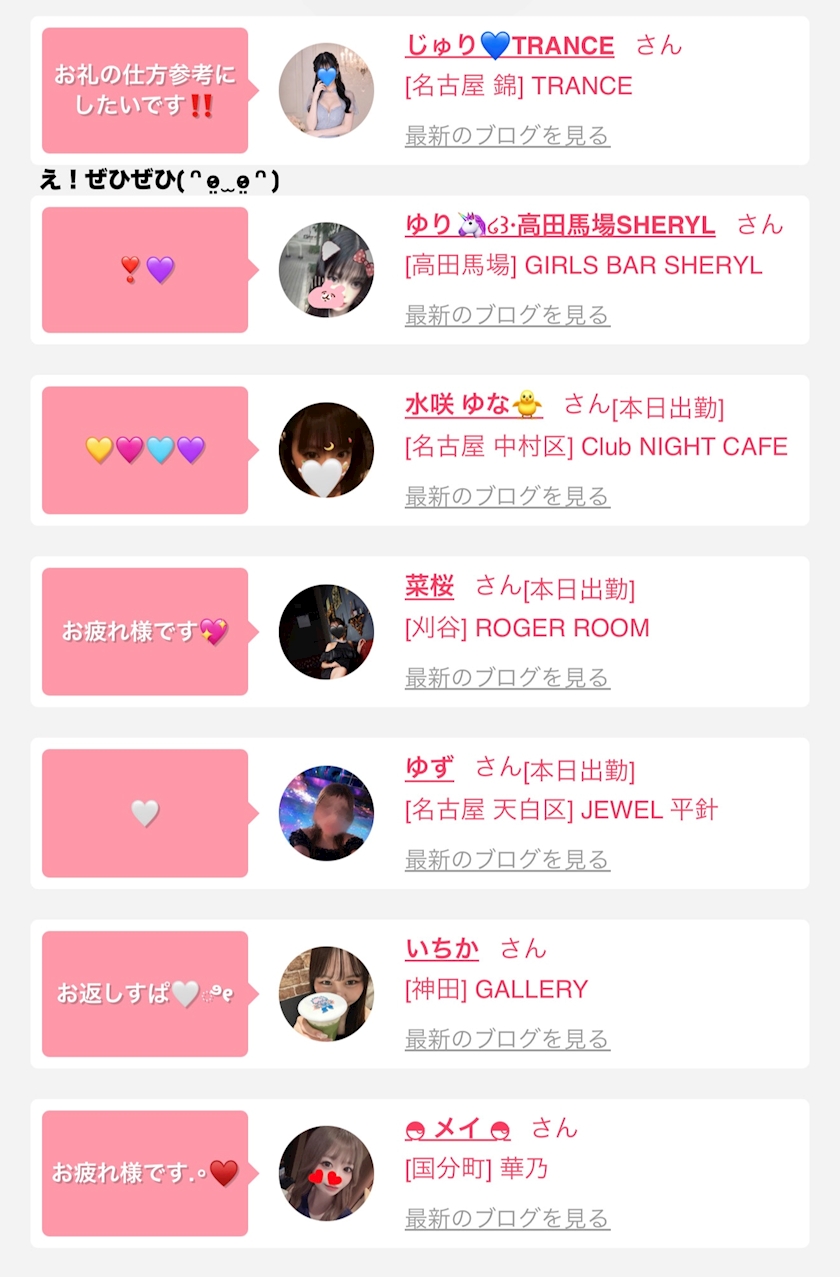This screenshot has height=1277, width=840.
Task: Tap 水咲 ゆな's avatar photo
Action: point(326,450)
